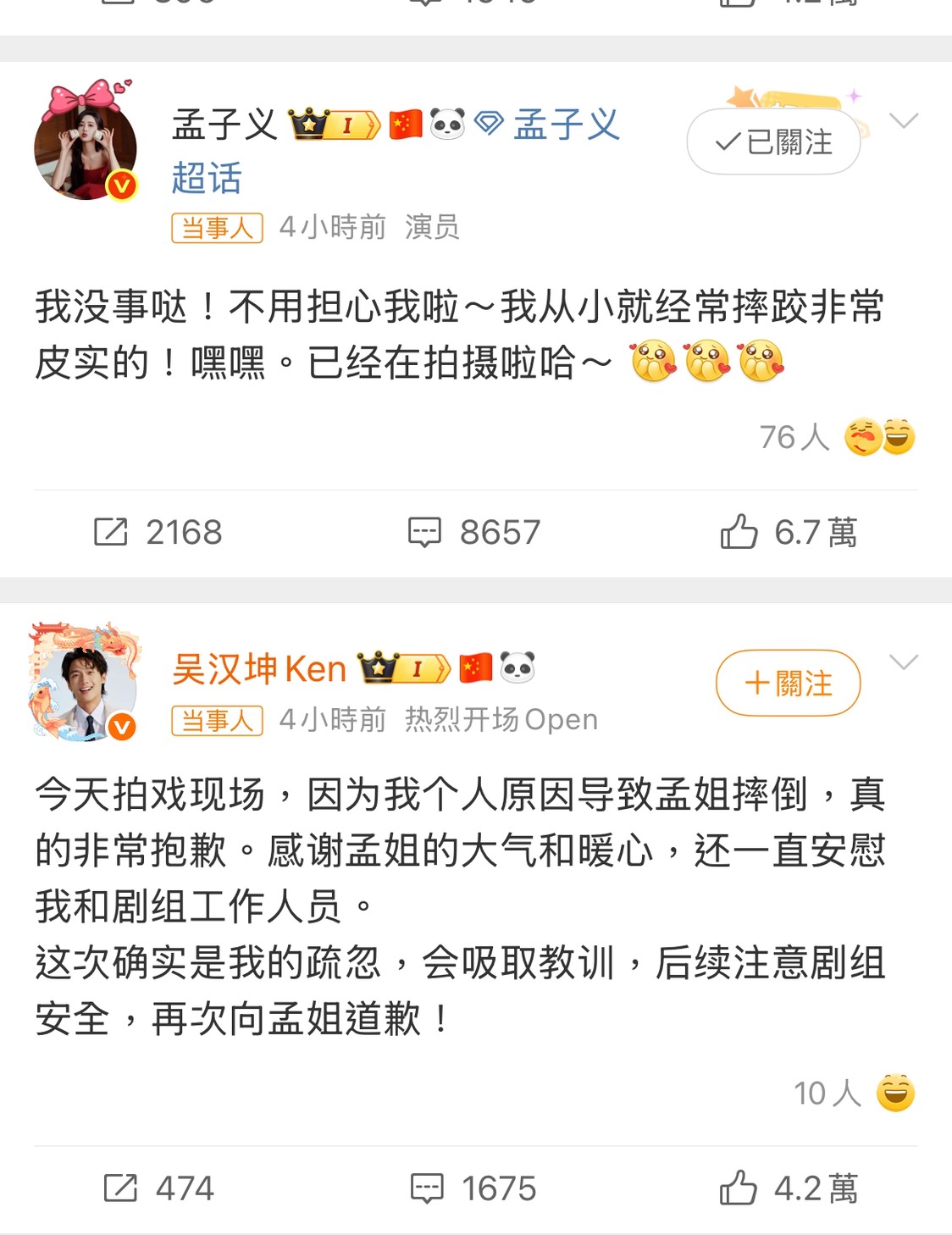
Task: Expand the chevron menu on 孟子义's post
Action: [x=904, y=121]
